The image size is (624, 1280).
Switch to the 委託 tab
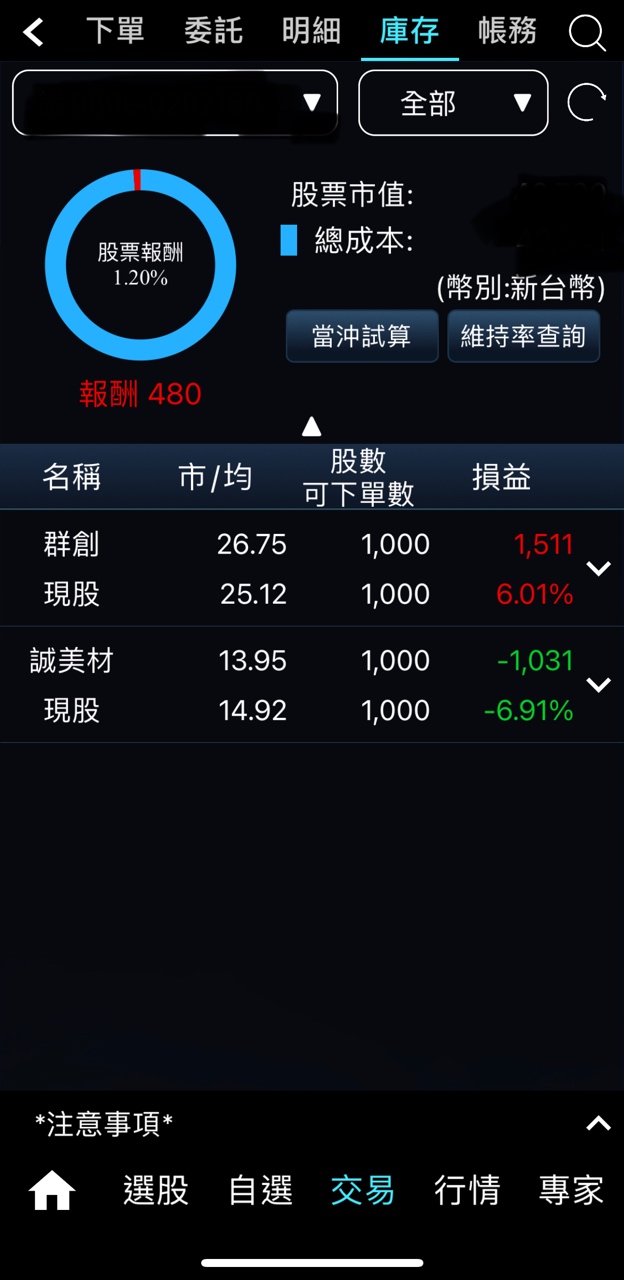tap(213, 32)
